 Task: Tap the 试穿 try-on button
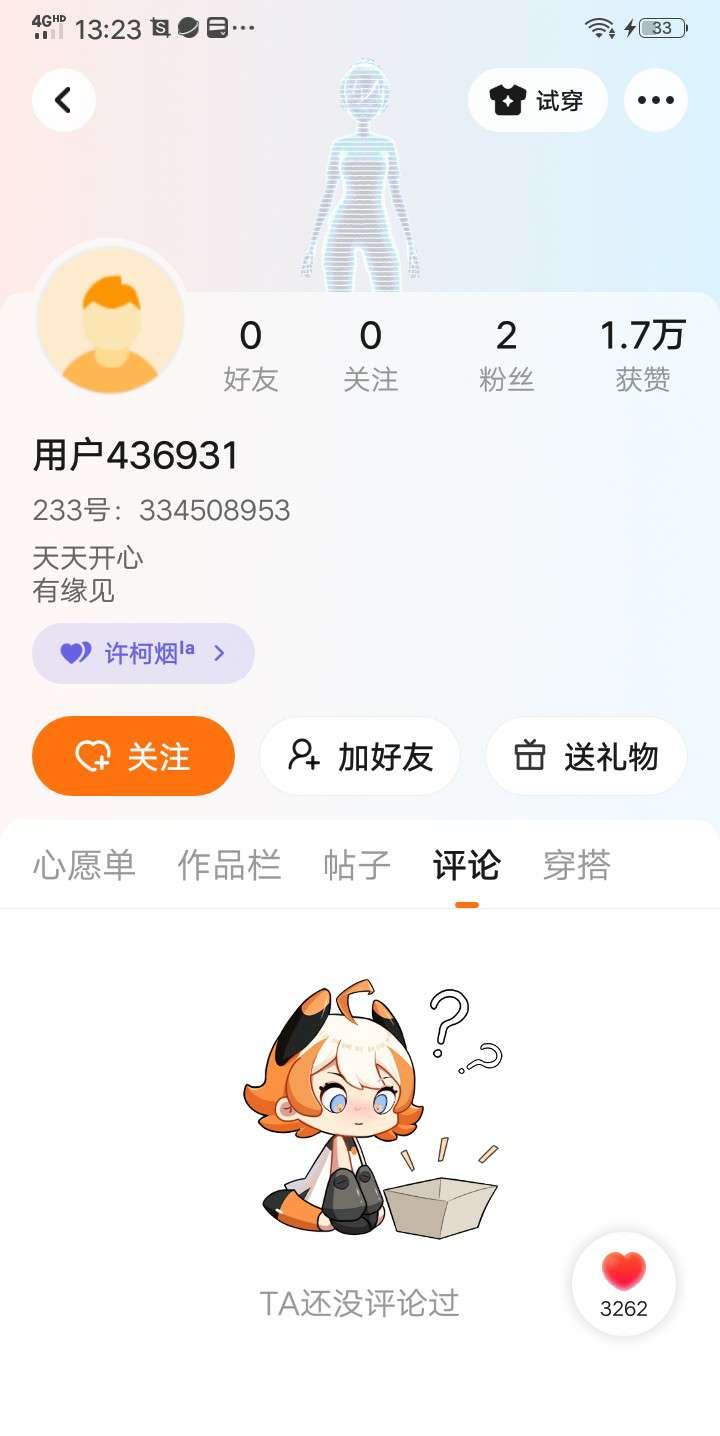[537, 100]
